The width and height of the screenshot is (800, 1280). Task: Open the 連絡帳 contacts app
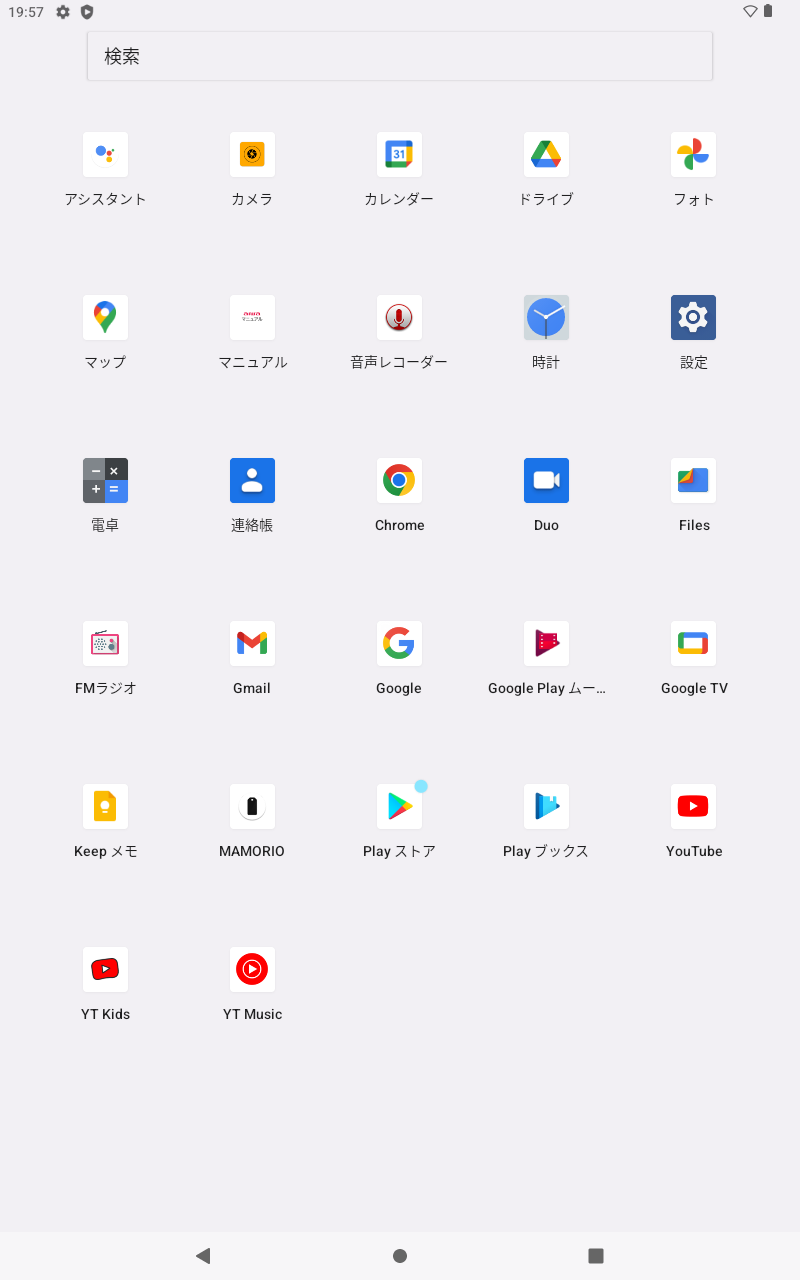coord(252,481)
